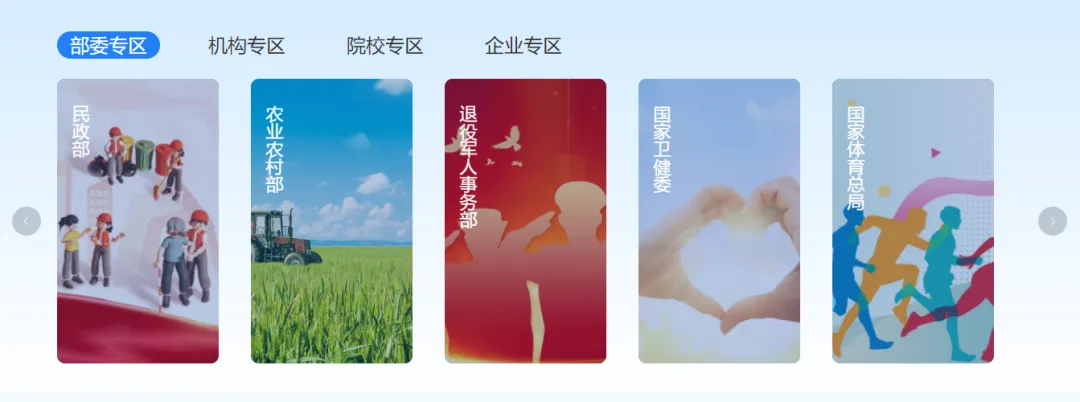Image resolution: width=1080 pixels, height=402 pixels.
Task: Tap the previous arrow of the carousel
Action: click(x=26, y=221)
